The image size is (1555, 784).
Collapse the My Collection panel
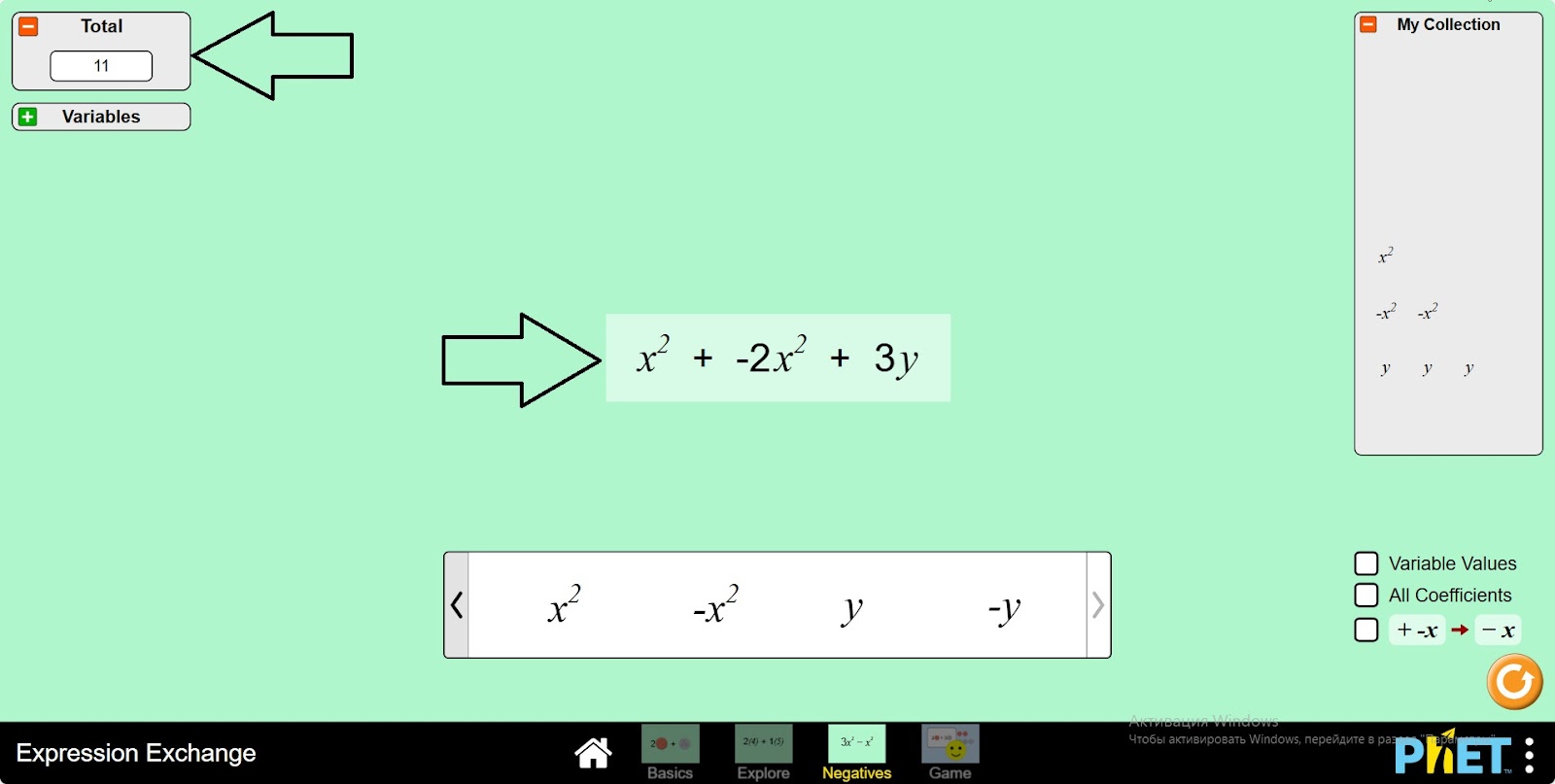tap(1368, 24)
